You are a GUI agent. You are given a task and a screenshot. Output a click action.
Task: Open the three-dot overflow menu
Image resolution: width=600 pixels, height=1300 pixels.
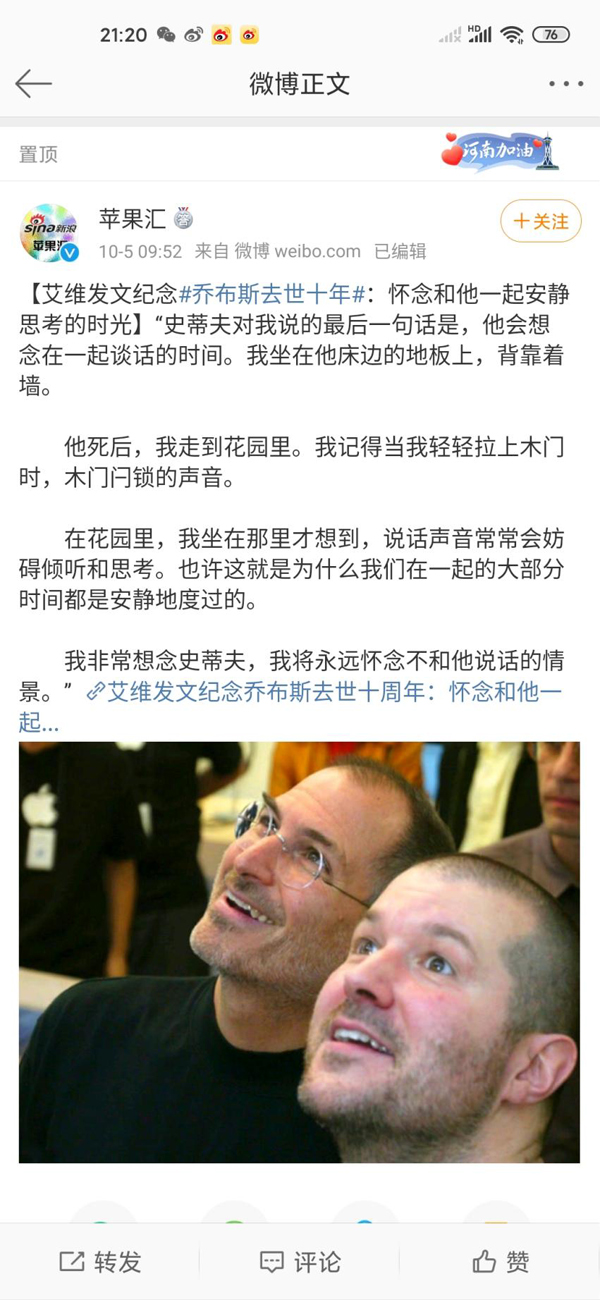coord(565,84)
